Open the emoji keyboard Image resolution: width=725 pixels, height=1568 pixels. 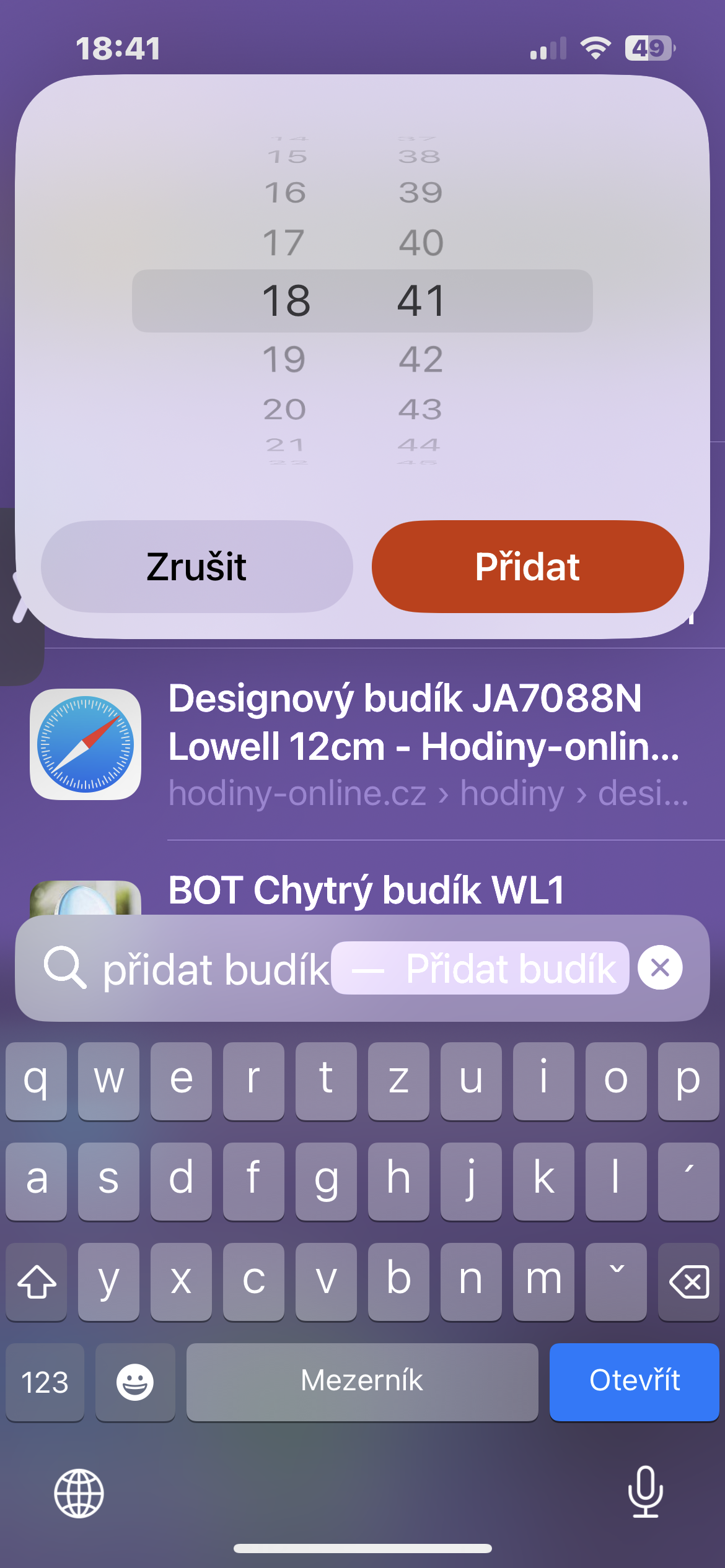point(135,1382)
